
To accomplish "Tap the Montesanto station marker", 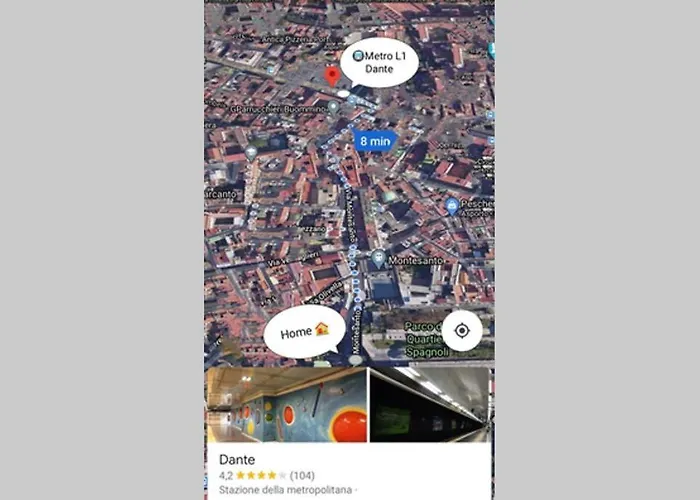I will [378, 258].
